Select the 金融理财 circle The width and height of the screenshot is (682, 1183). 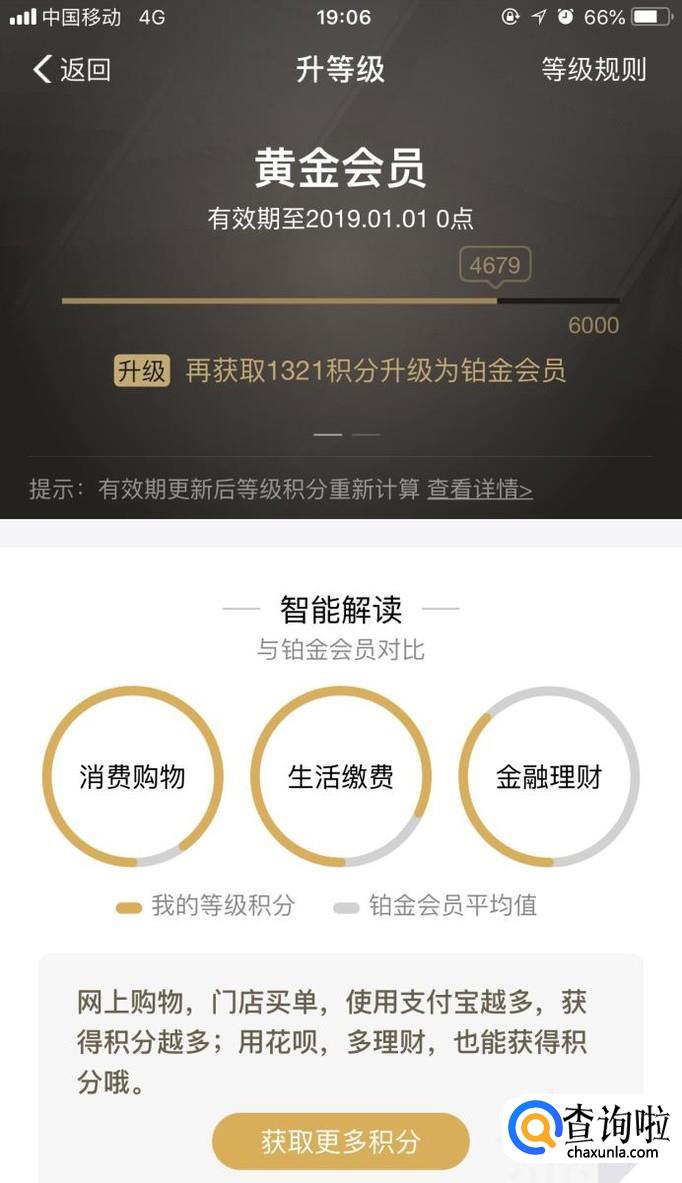coord(549,777)
